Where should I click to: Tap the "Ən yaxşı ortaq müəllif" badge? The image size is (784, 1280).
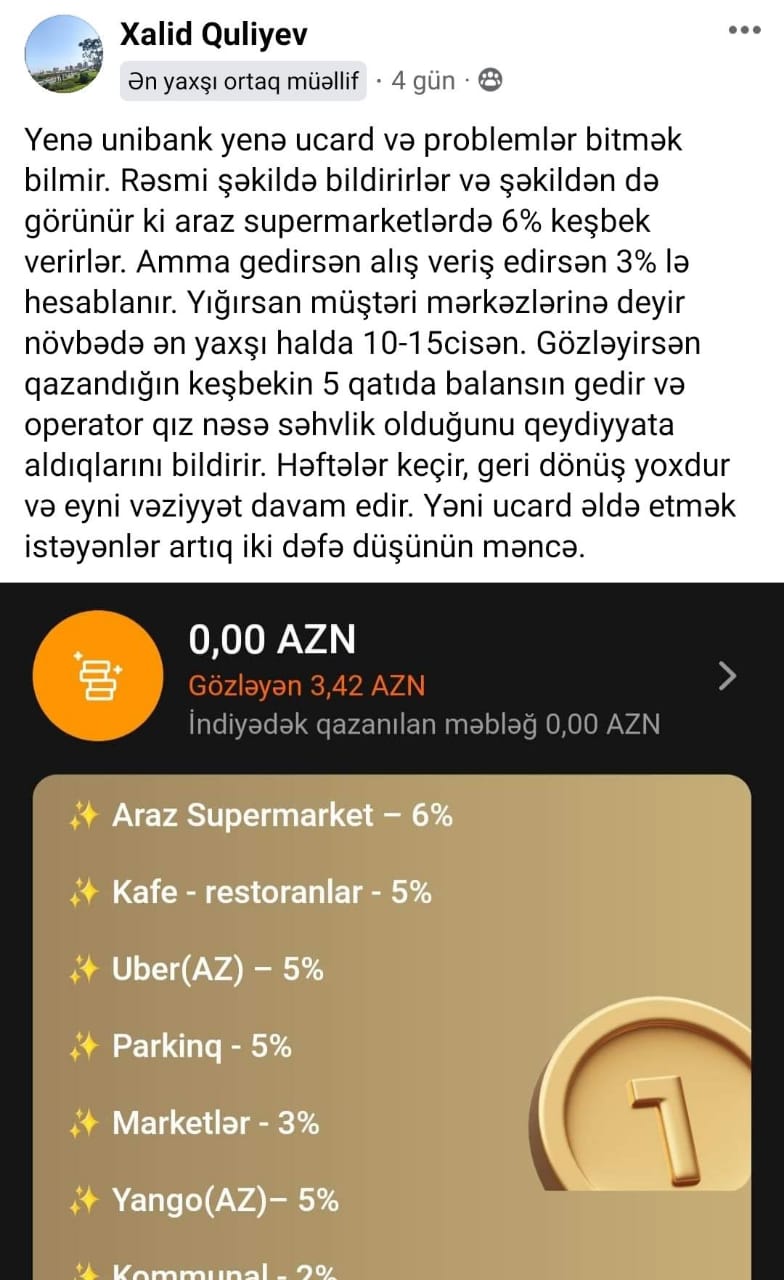tap(243, 81)
